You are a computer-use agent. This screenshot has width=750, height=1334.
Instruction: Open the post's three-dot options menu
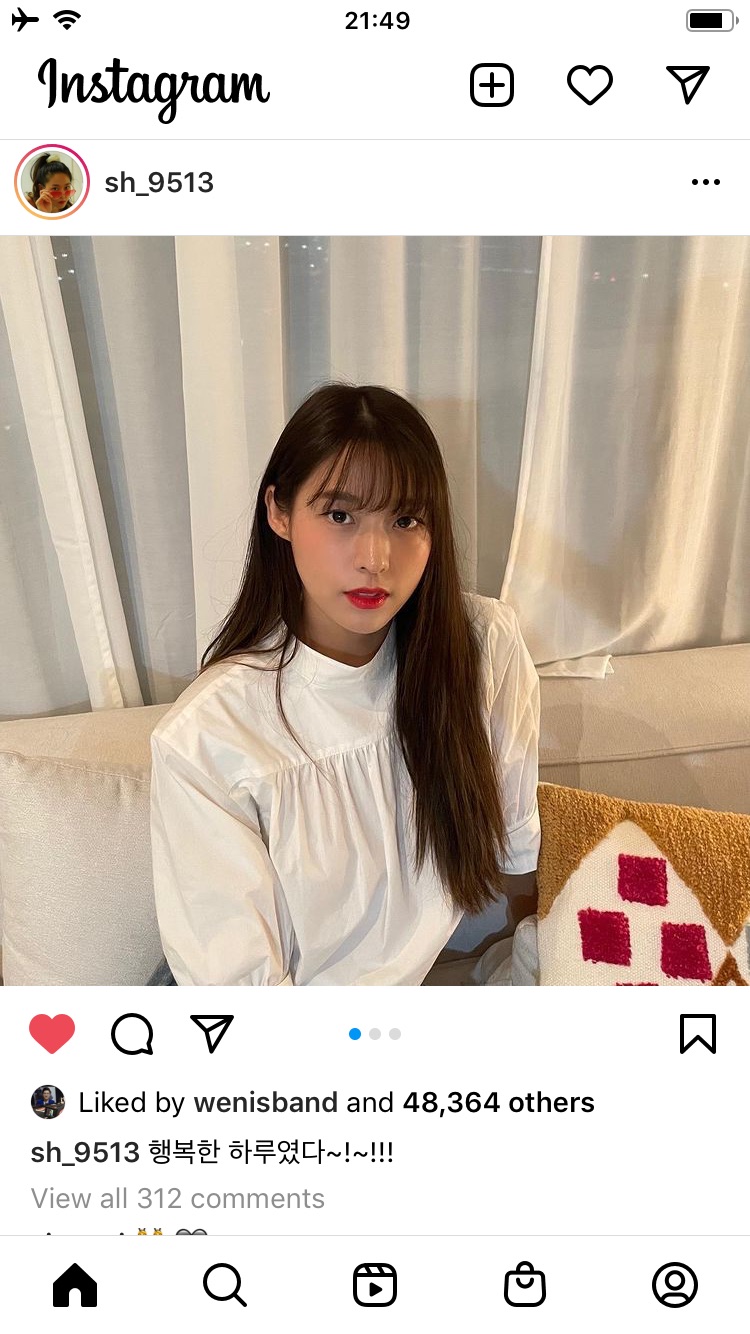click(705, 182)
